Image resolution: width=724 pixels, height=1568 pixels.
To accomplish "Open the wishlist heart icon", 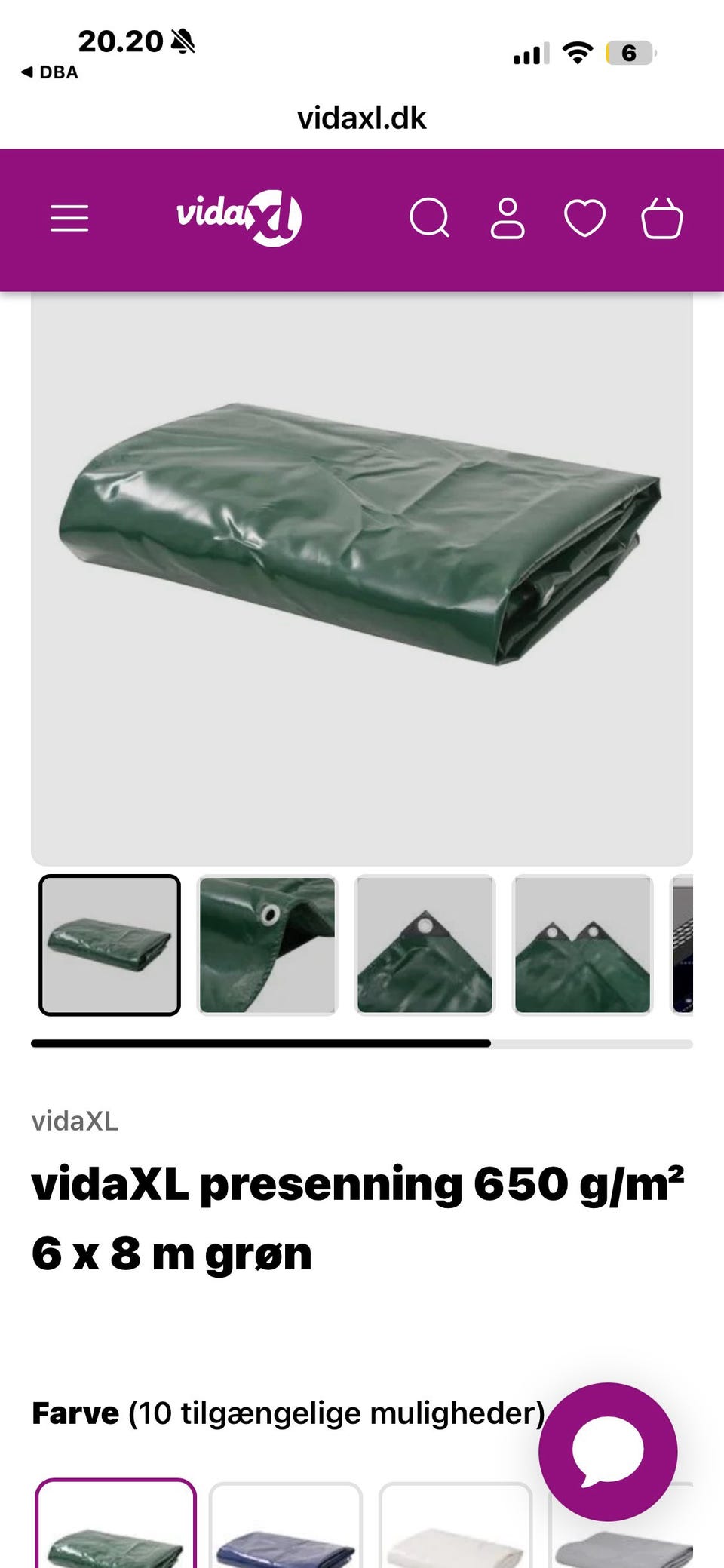I will [x=585, y=219].
